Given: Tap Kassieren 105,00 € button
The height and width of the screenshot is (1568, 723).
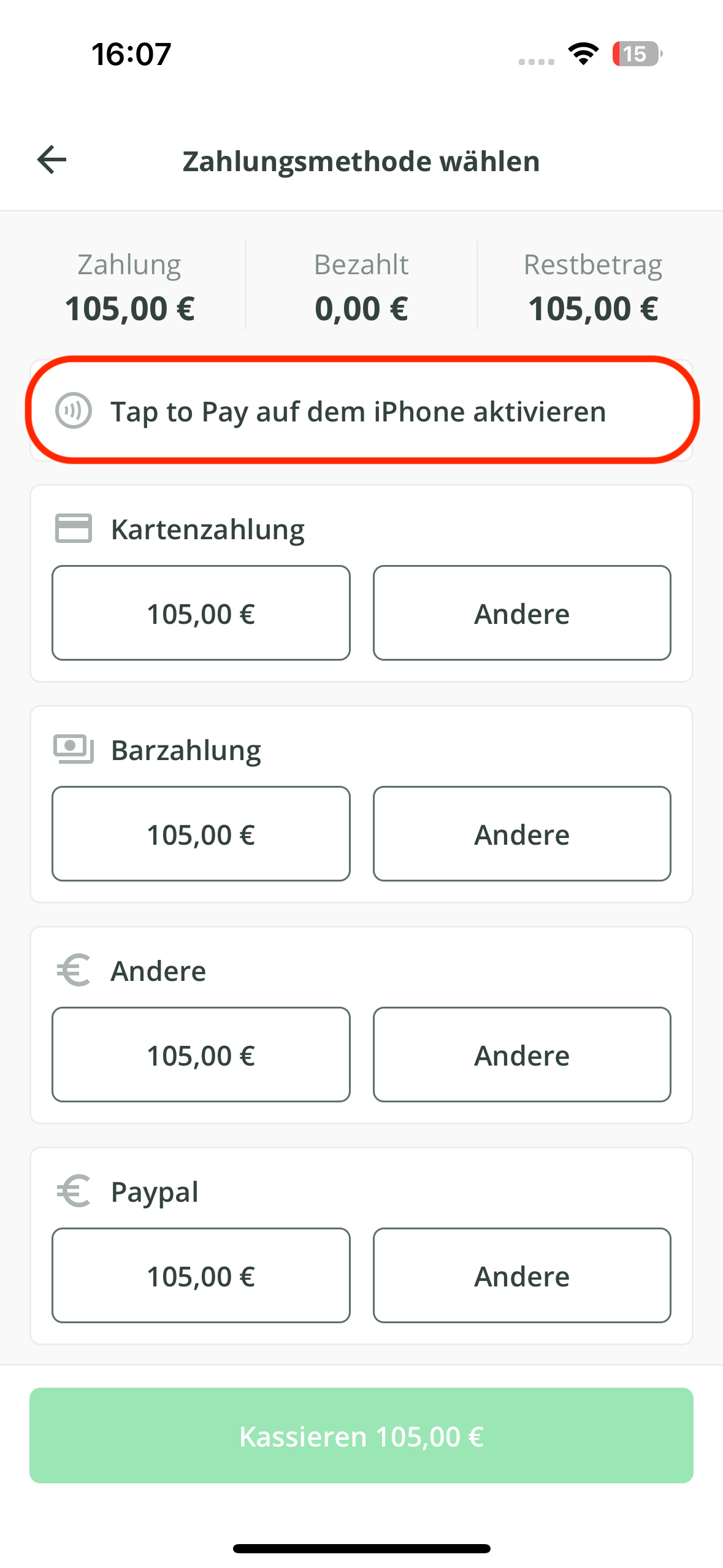Looking at the screenshot, I should pos(361,1435).
